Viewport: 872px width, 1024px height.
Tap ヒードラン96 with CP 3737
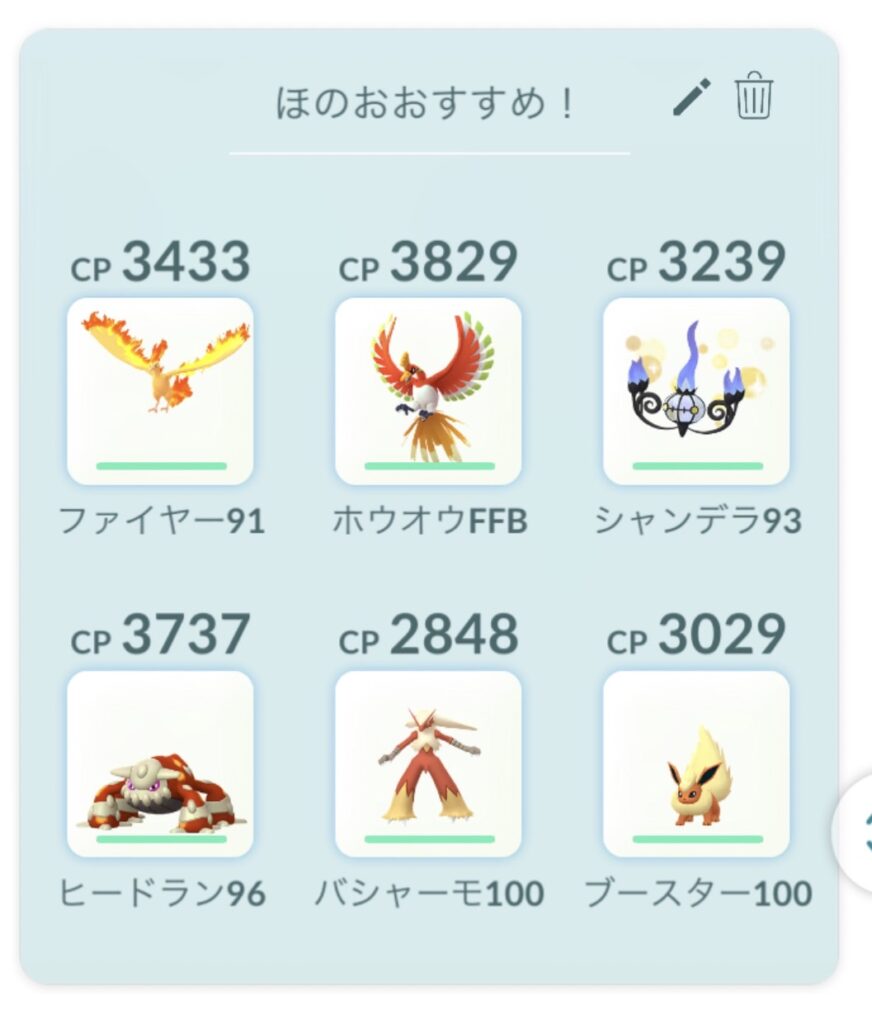160,764
